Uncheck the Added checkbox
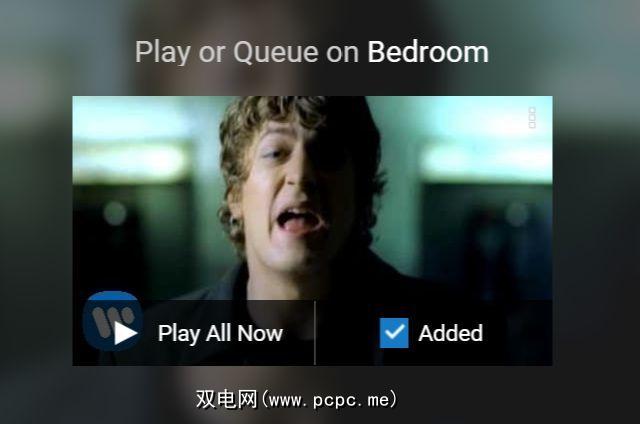The height and width of the screenshot is (424, 640). point(394,333)
